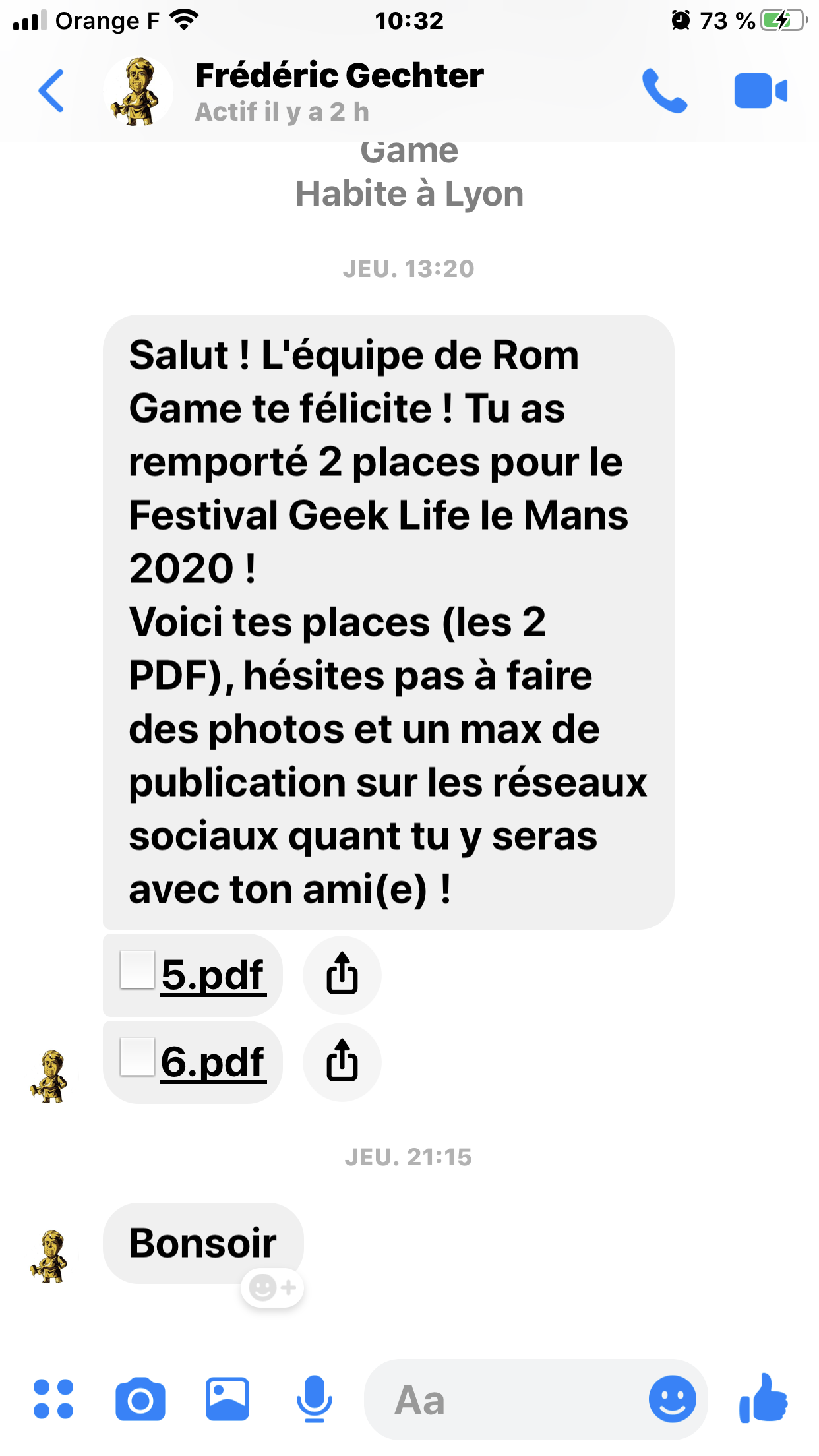Open the photo gallery picker
Image resolution: width=819 pixels, height=1456 pixels.
[x=228, y=1399]
